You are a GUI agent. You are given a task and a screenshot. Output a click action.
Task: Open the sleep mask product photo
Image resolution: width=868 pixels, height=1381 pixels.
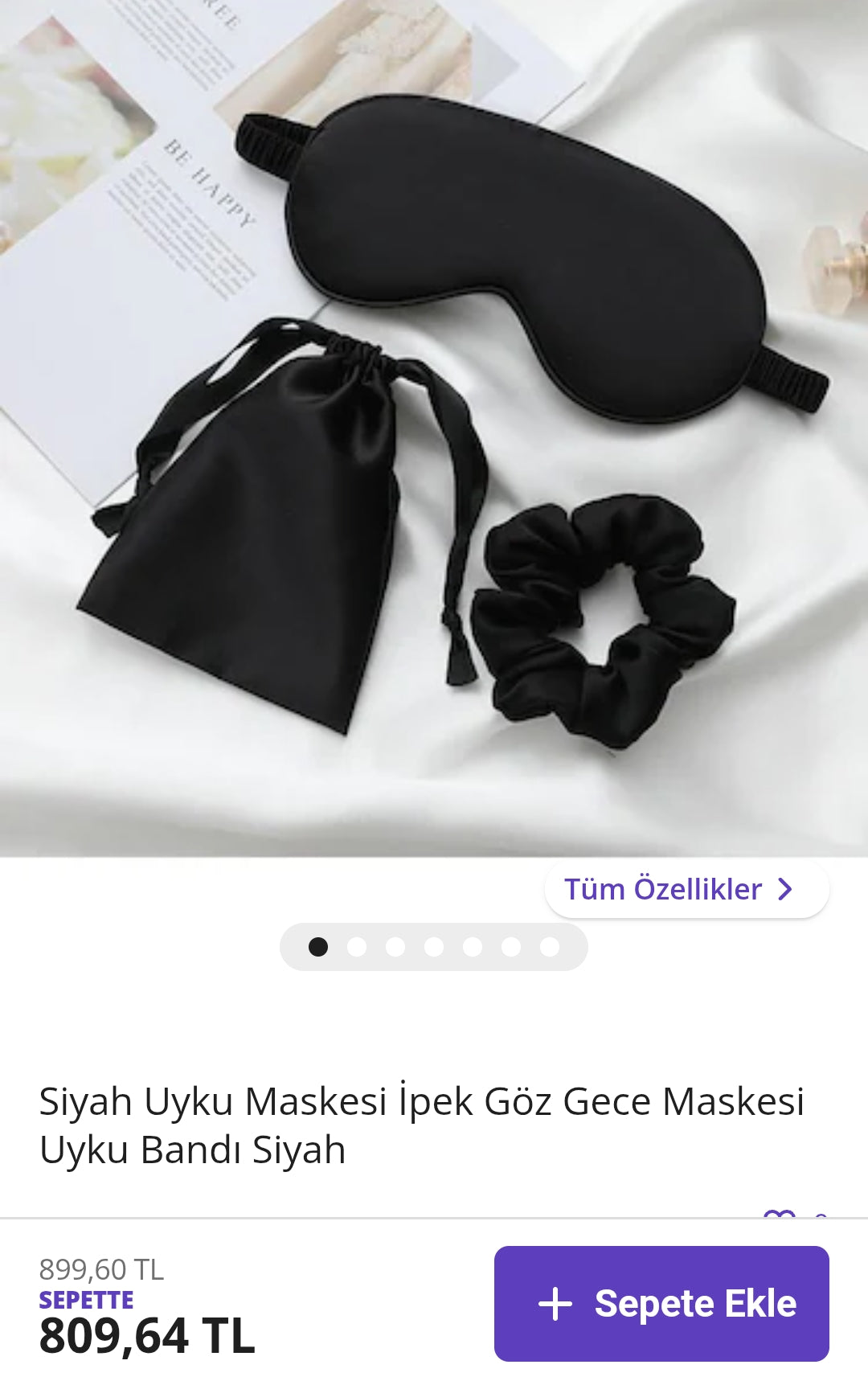[x=434, y=426]
